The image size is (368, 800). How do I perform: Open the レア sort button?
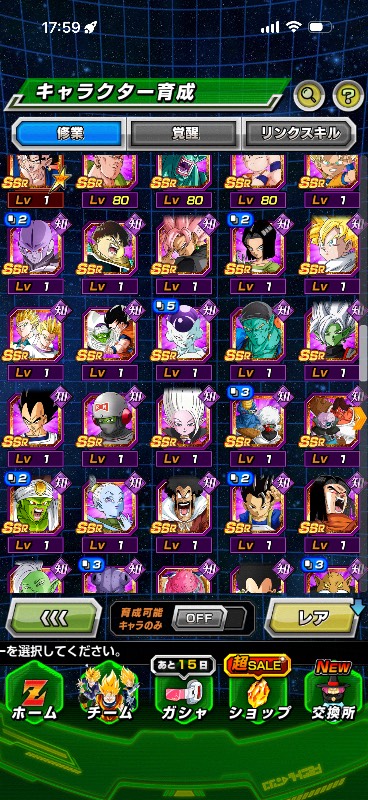(x=312, y=618)
